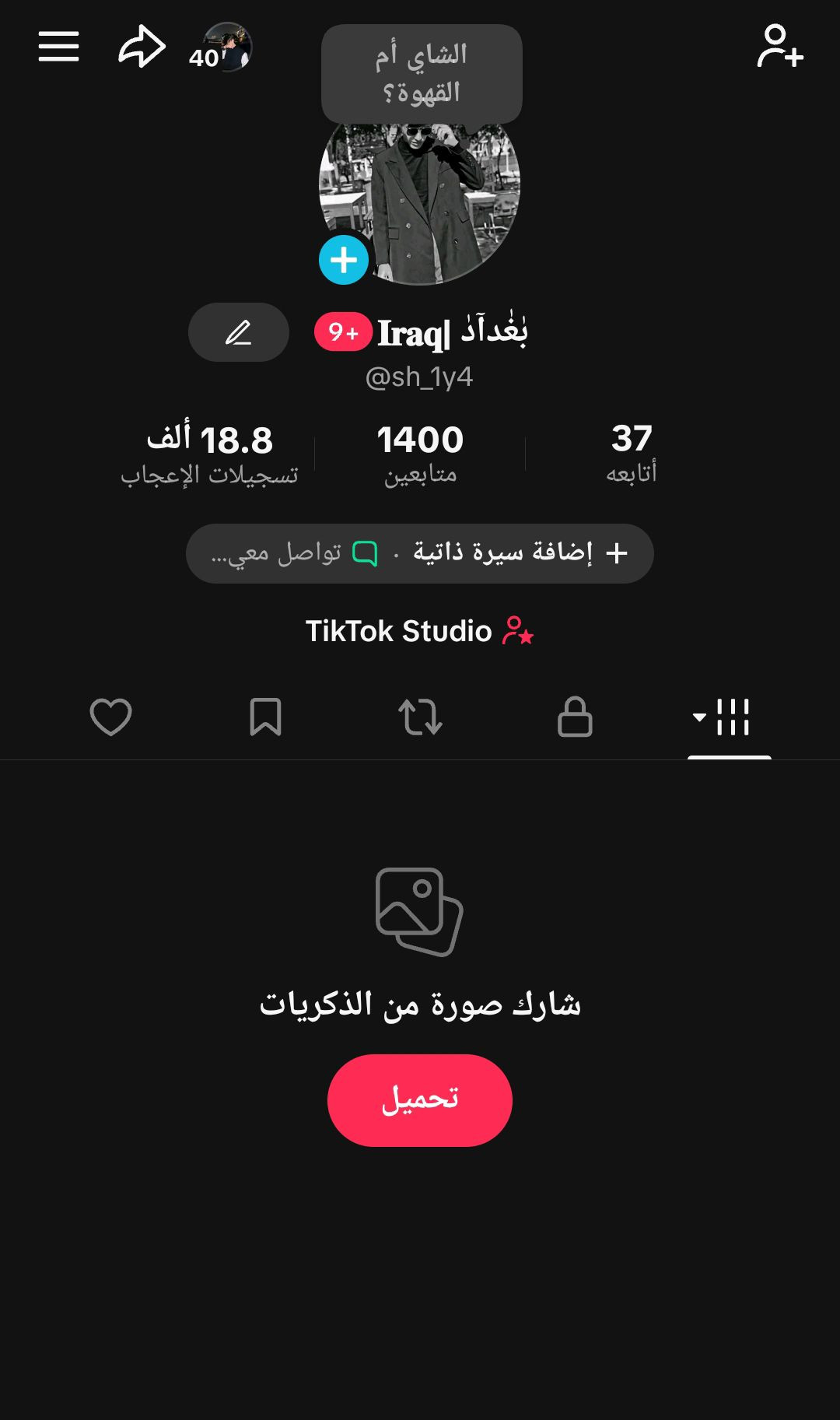Share this profile
Viewport: 840px width, 1420px height.
point(142,47)
